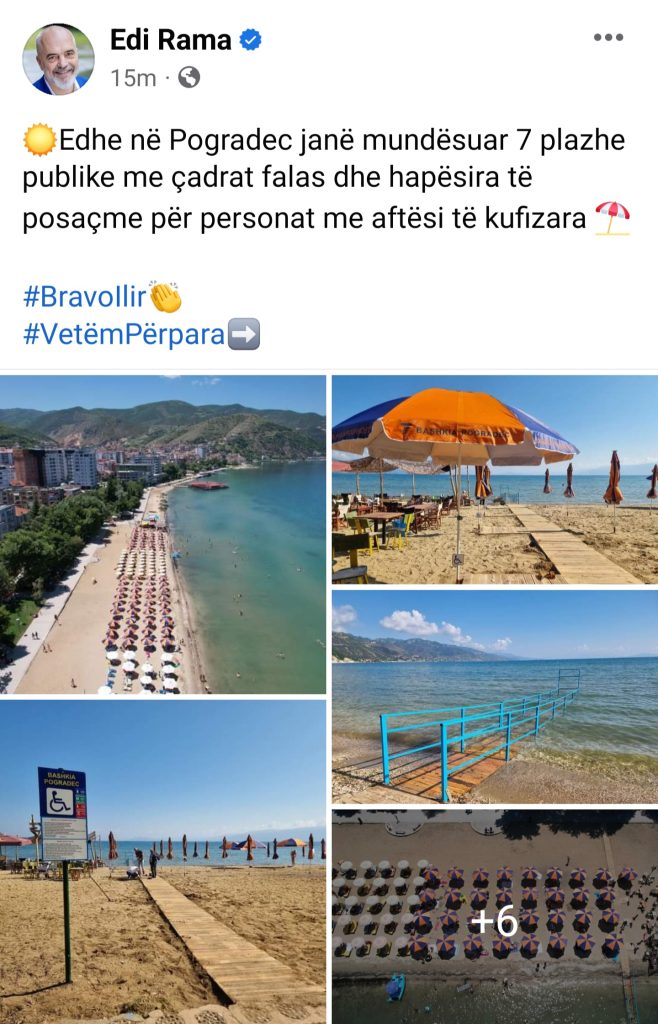Open the post's three-dot options menu
This screenshot has height=1024, width=658.
[x=608, y=38]
